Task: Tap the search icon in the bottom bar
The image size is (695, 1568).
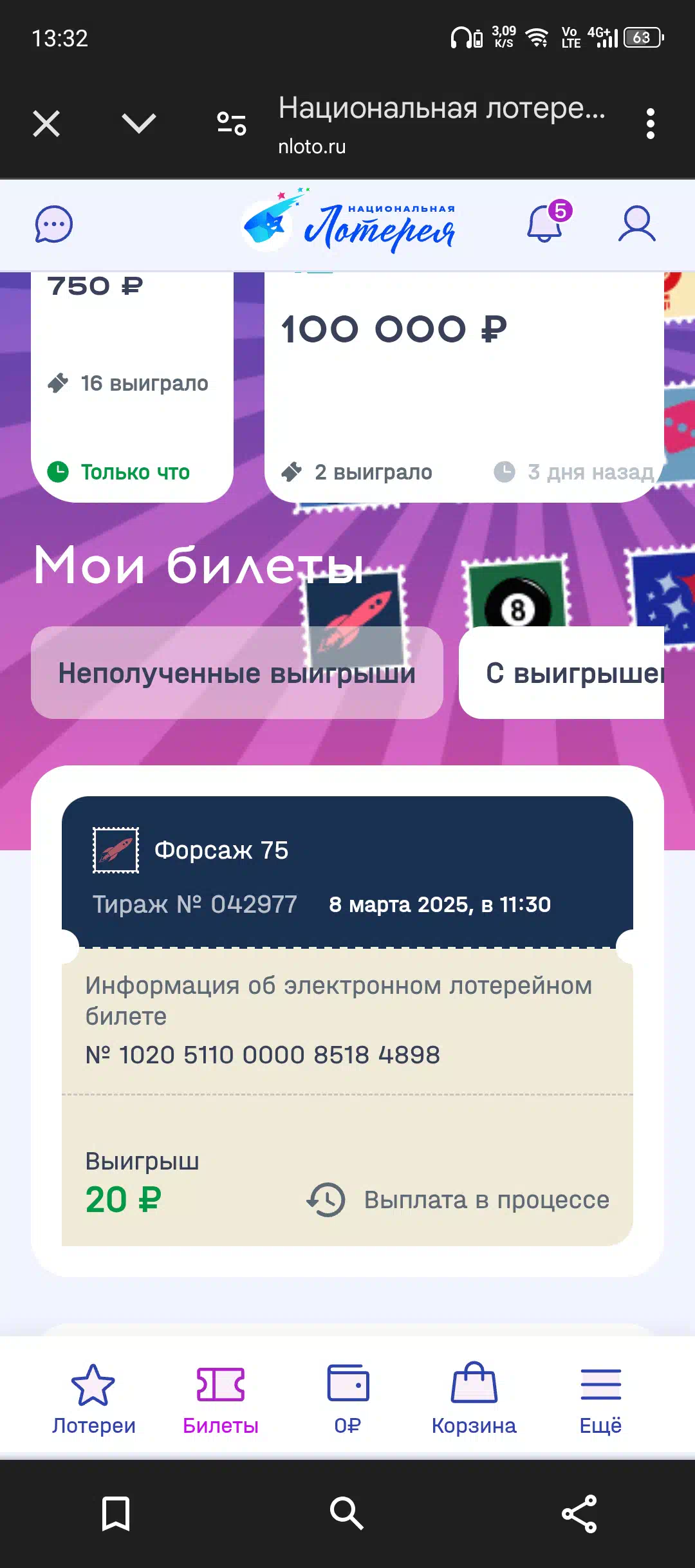Action: tap(347, 1513)
